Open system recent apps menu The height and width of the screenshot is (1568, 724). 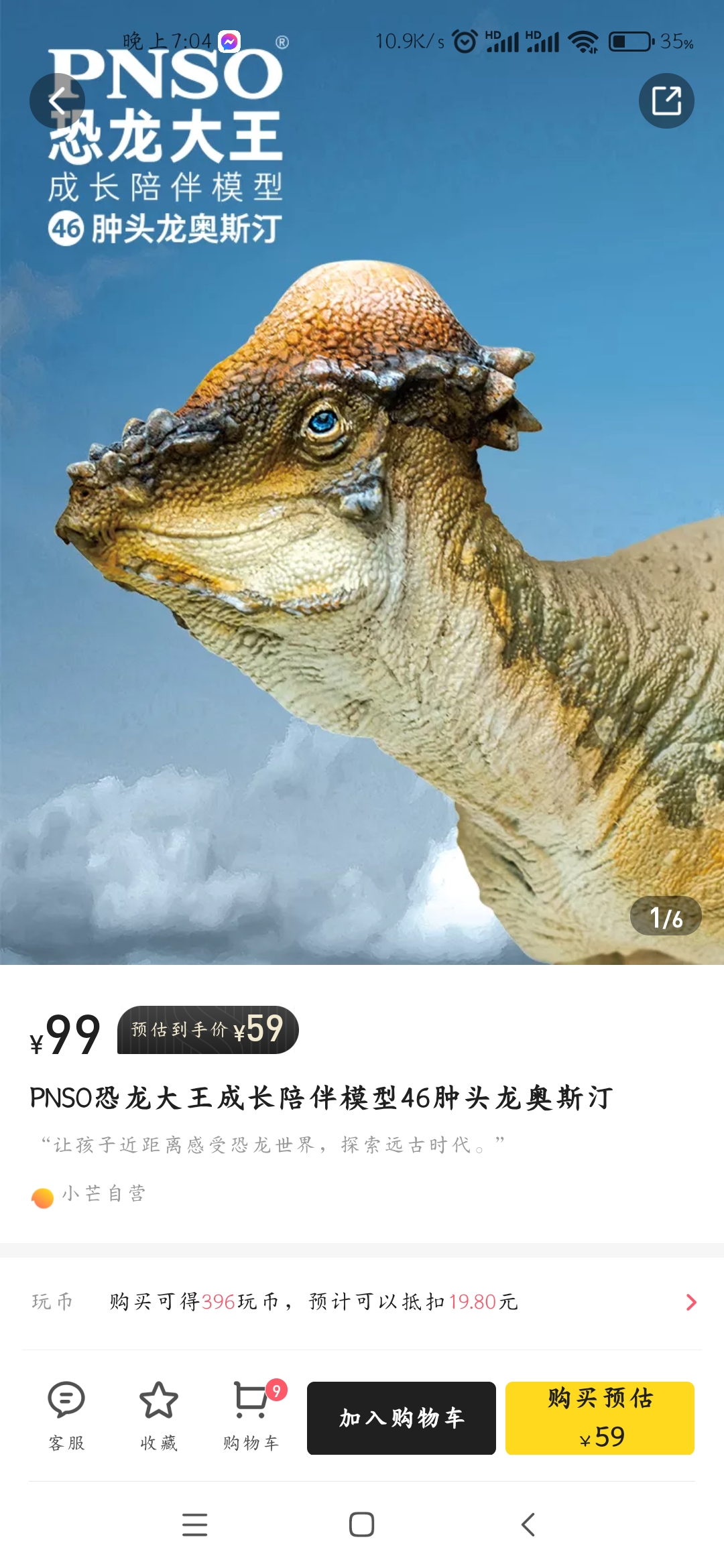[194, 1524]
